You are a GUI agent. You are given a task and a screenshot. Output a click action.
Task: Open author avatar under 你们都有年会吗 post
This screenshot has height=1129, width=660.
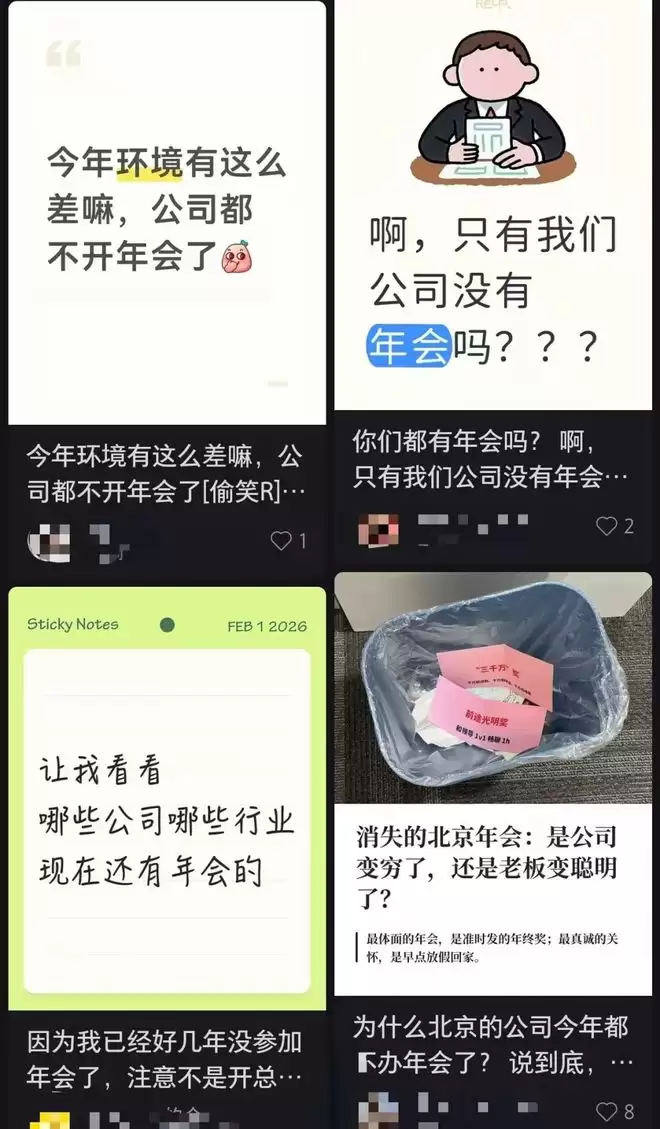378,527
